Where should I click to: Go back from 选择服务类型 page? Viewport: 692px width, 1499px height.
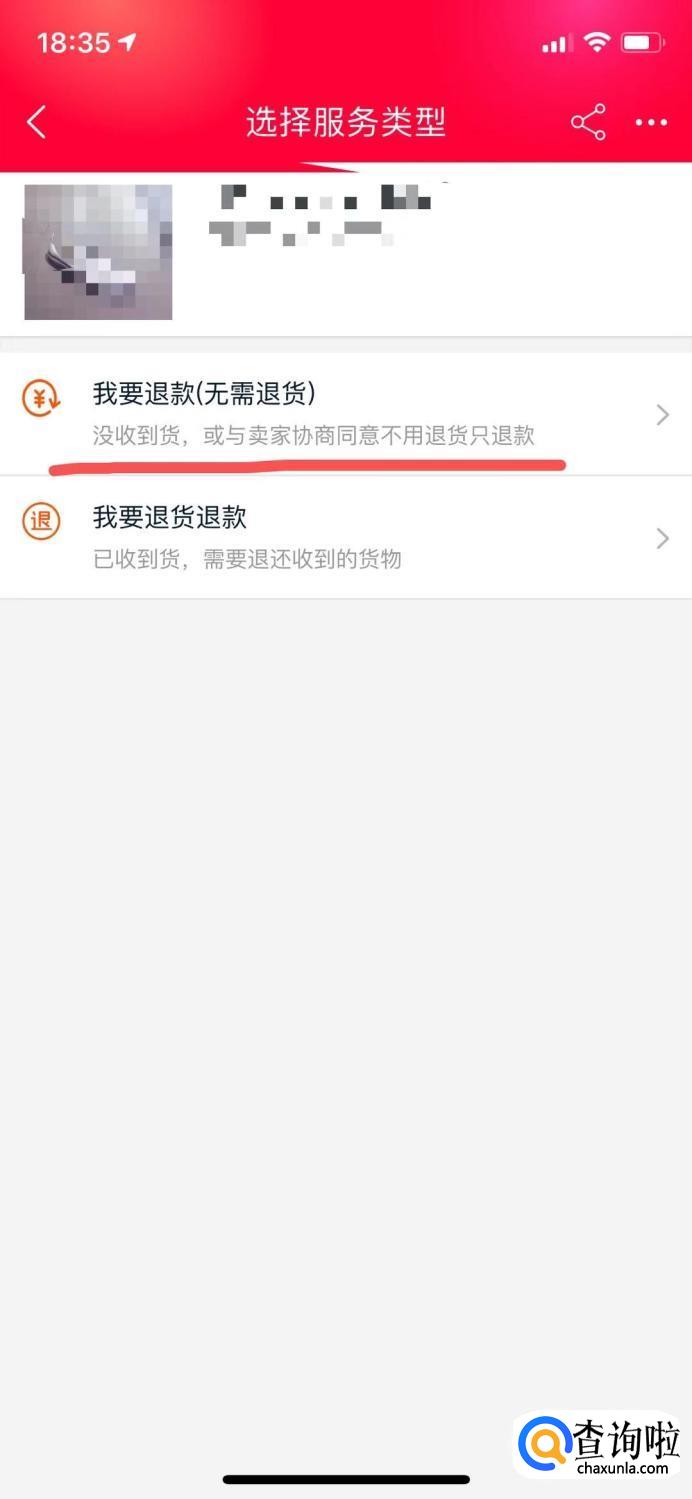click(37, 123)
